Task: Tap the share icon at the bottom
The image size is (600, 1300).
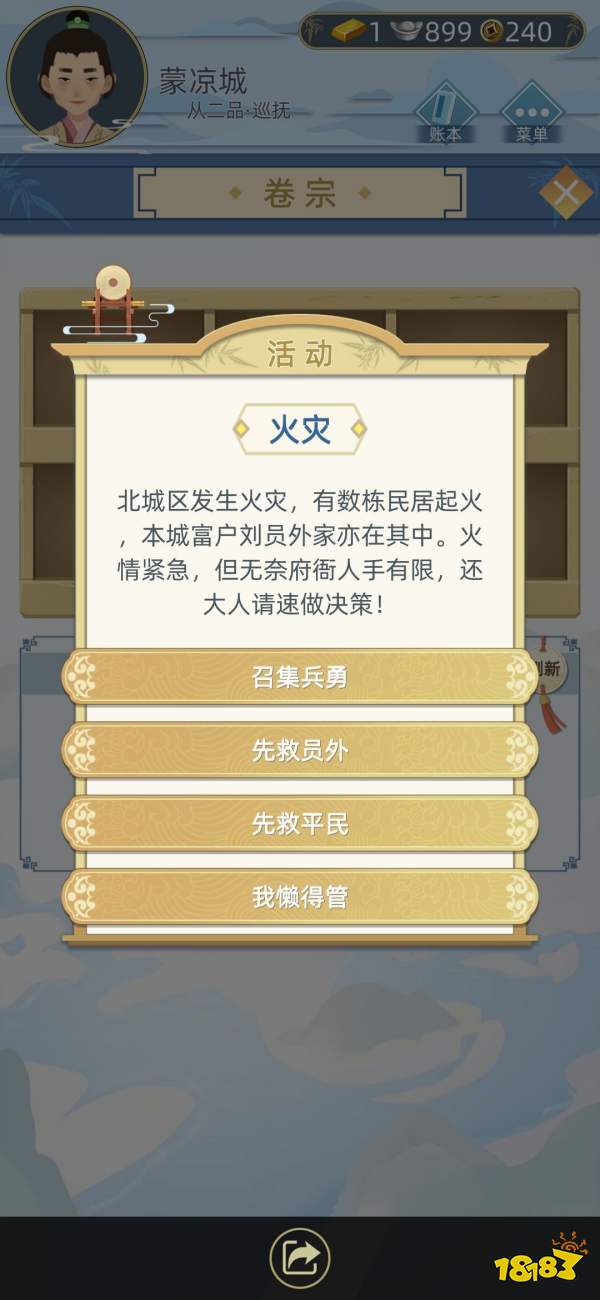Action: tap(300, 1256)
